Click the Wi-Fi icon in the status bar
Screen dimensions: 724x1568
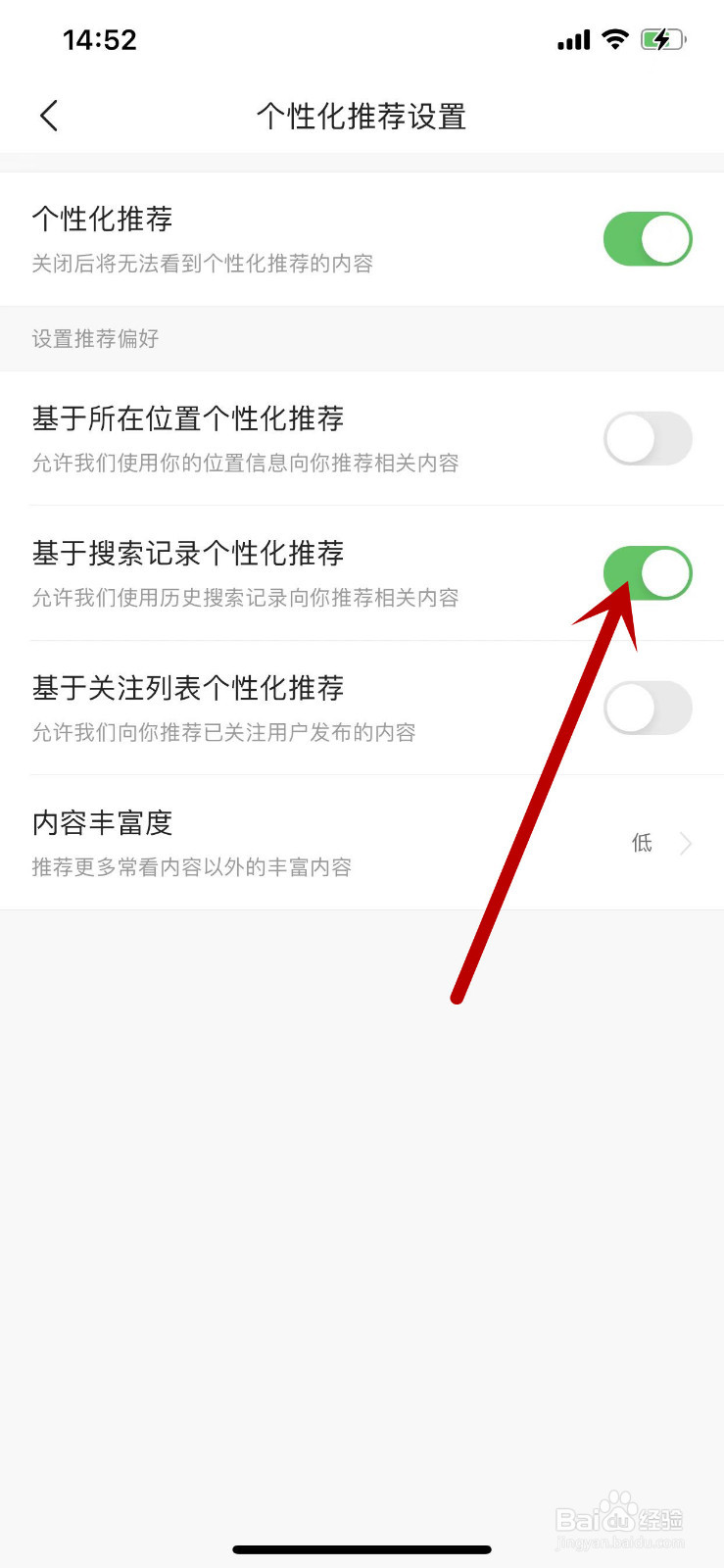tap(614, 39)
